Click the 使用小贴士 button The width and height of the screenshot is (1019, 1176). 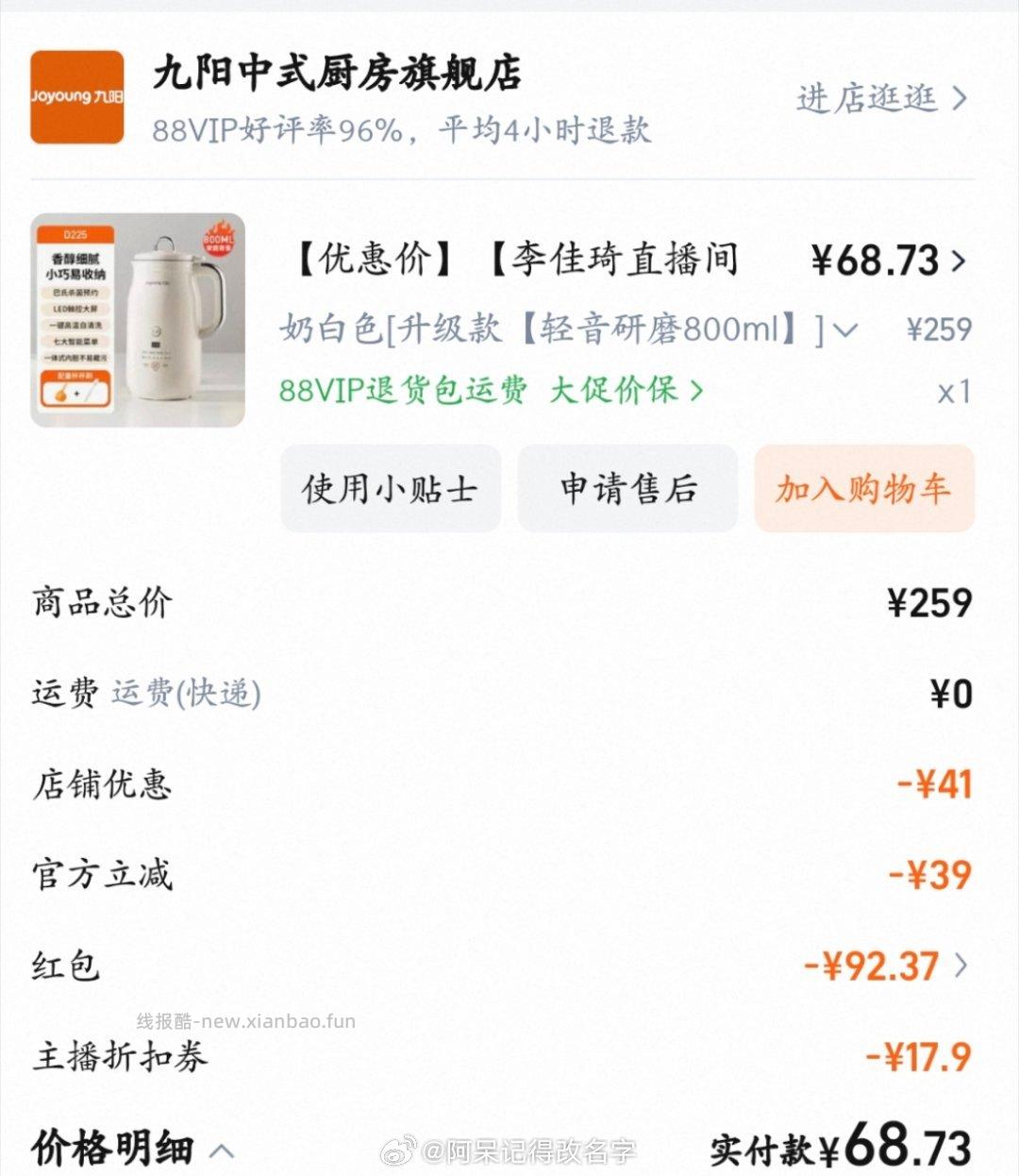pos(391,489)
